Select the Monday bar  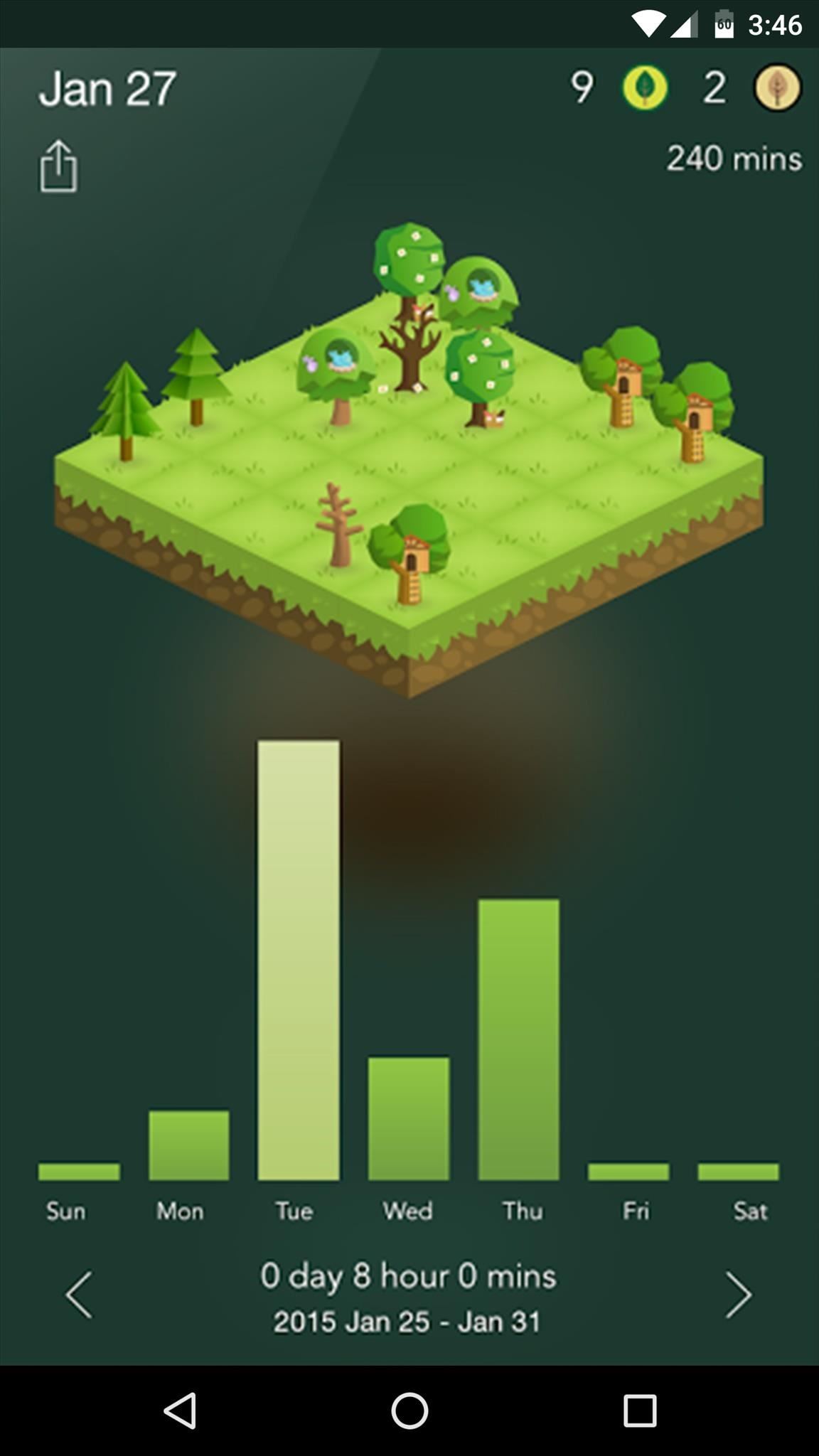188,1145
